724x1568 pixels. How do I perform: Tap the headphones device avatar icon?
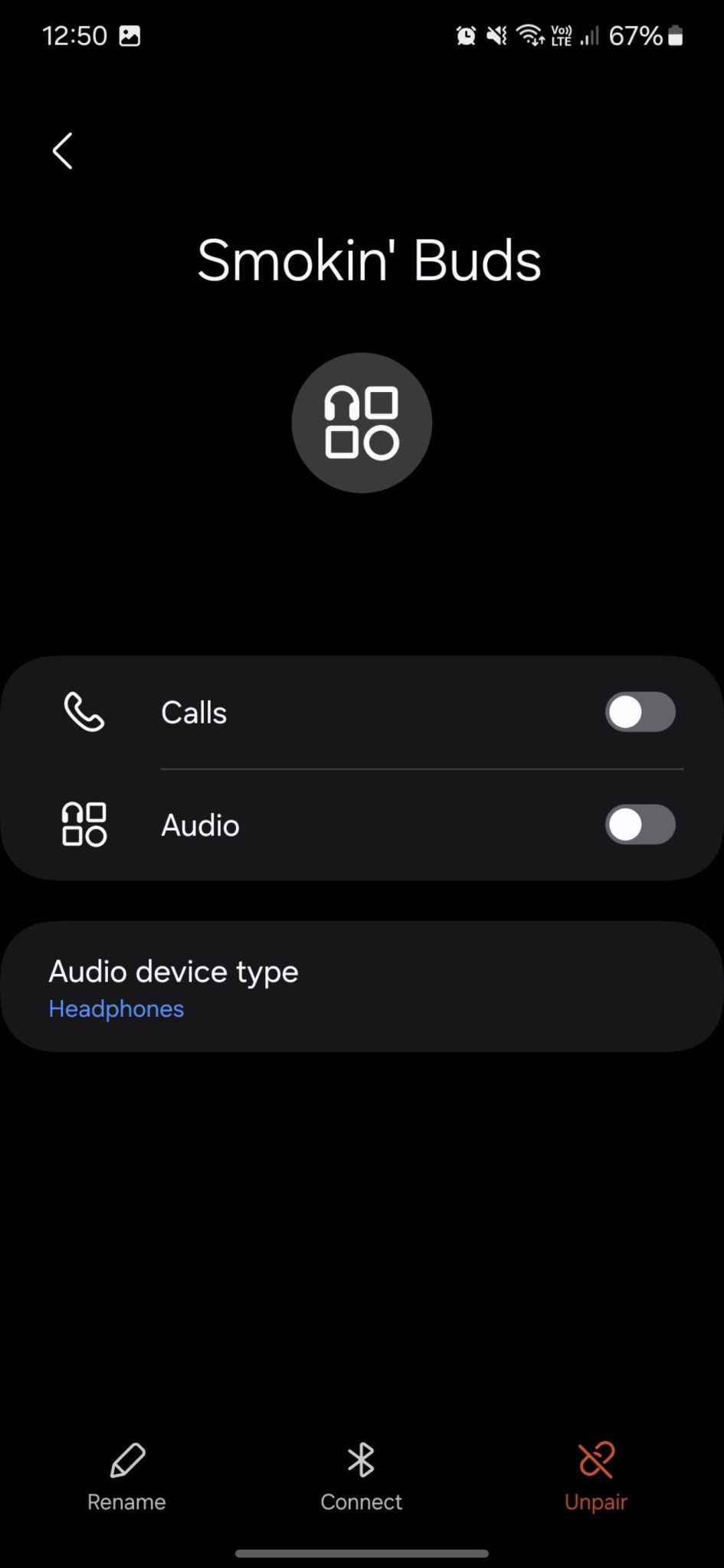click(x=361, y=423)
